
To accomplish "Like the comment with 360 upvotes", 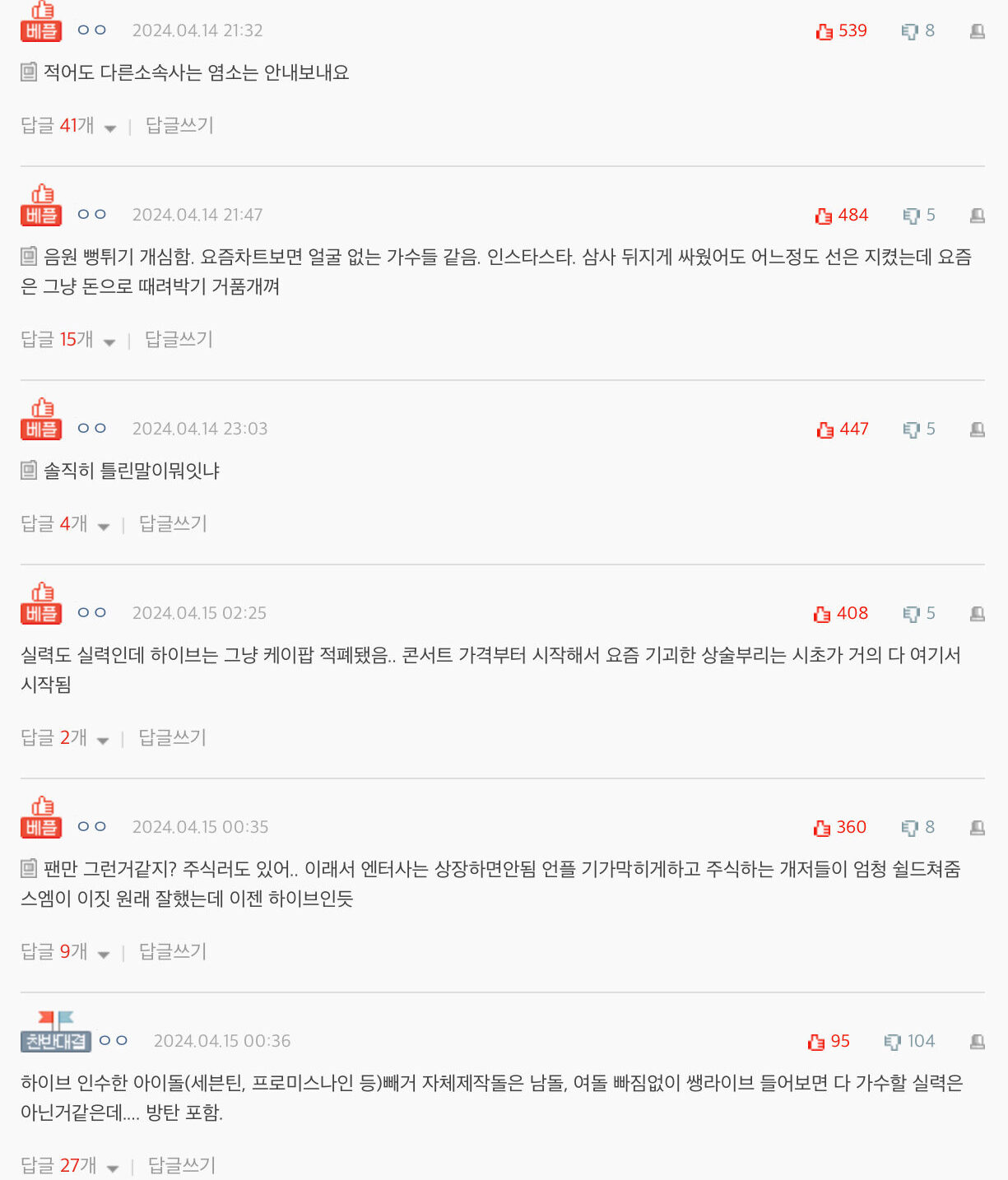I will [822, 828].
